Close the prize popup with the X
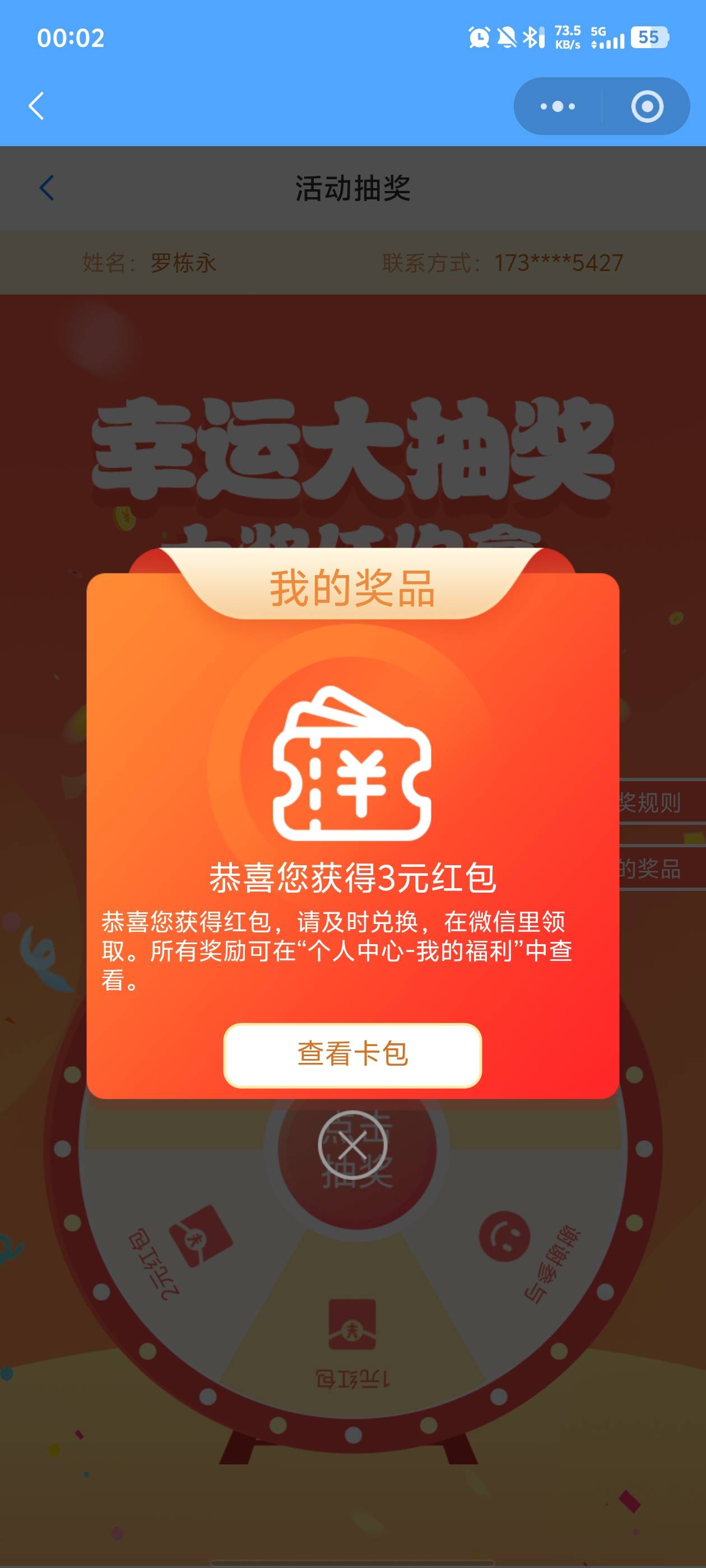Screen dimensions: 706x1568 tap(352, 1145)
